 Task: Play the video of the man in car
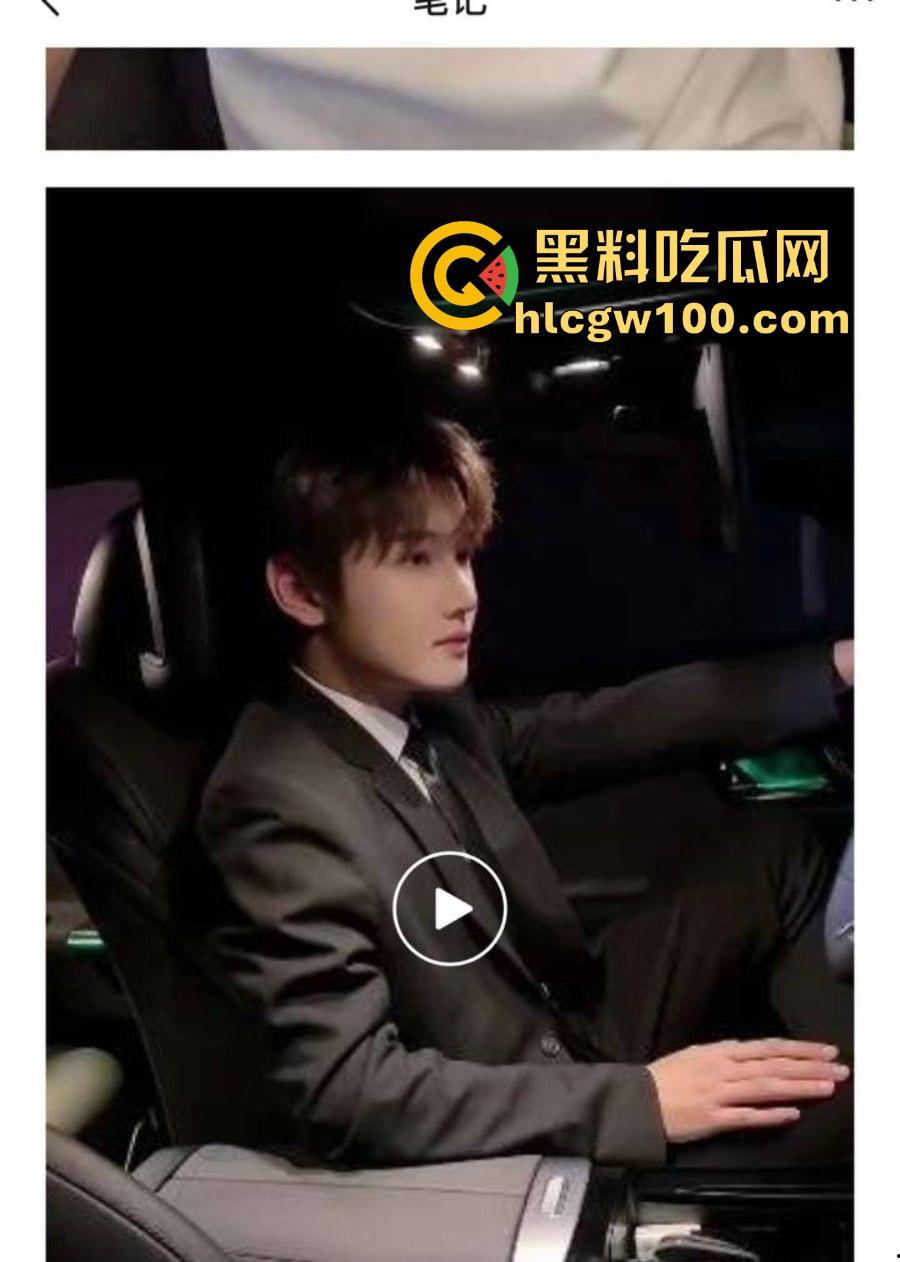pyautogui.click(x=449, y=908)
